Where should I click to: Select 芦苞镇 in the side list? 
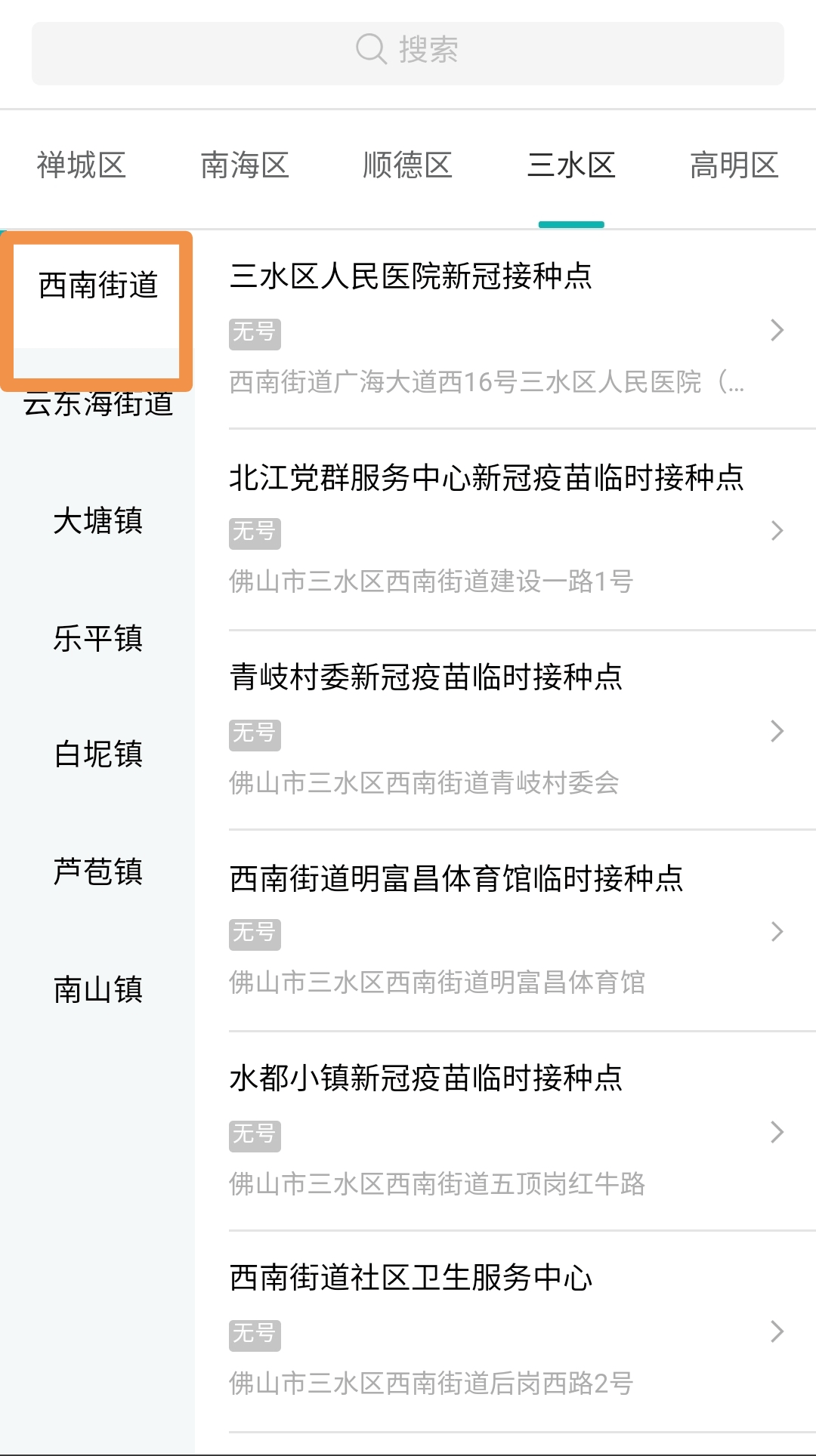(x=97, y=872)
